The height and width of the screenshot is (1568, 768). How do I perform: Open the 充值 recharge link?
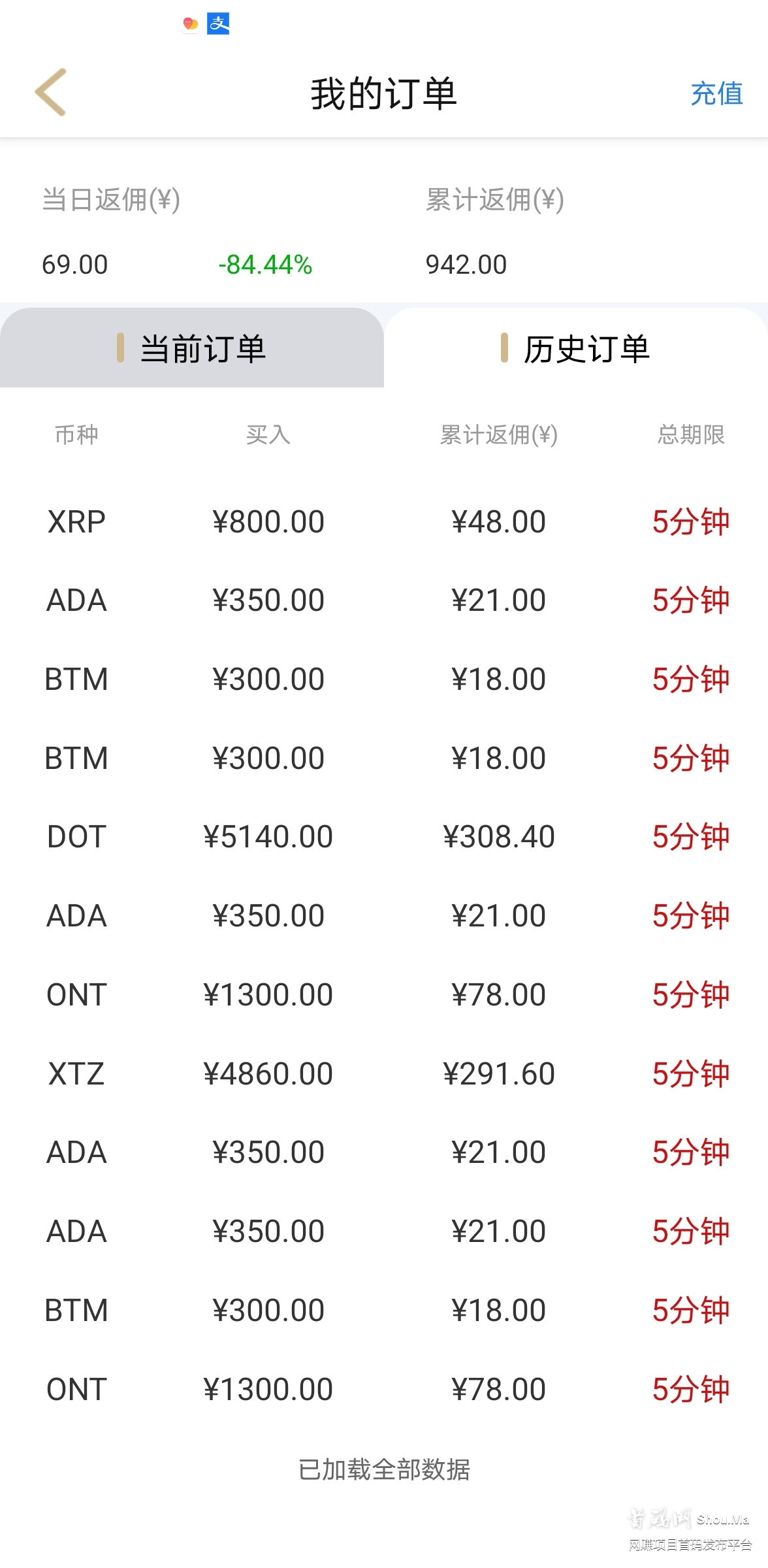716,94
